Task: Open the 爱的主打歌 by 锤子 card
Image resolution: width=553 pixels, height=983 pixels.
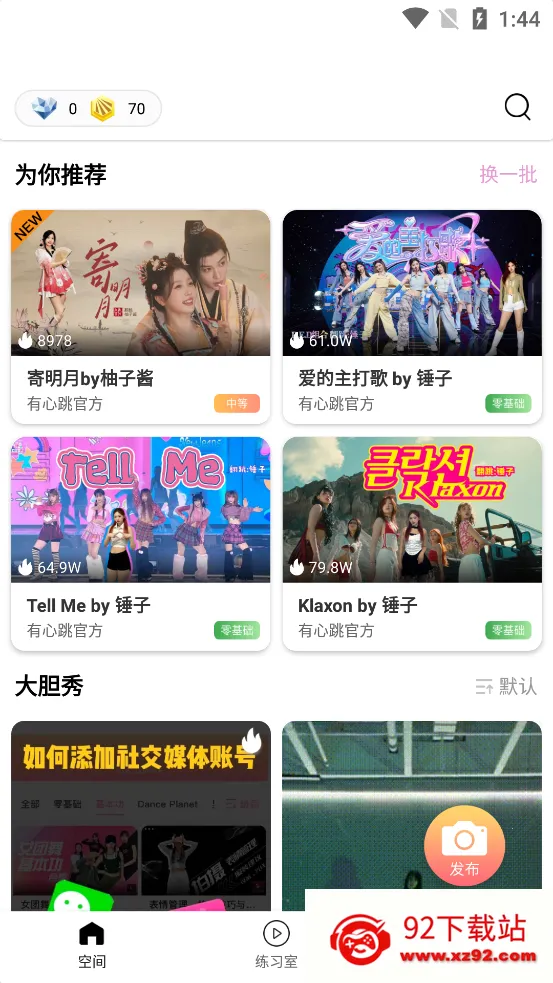Action: [412, 317]
